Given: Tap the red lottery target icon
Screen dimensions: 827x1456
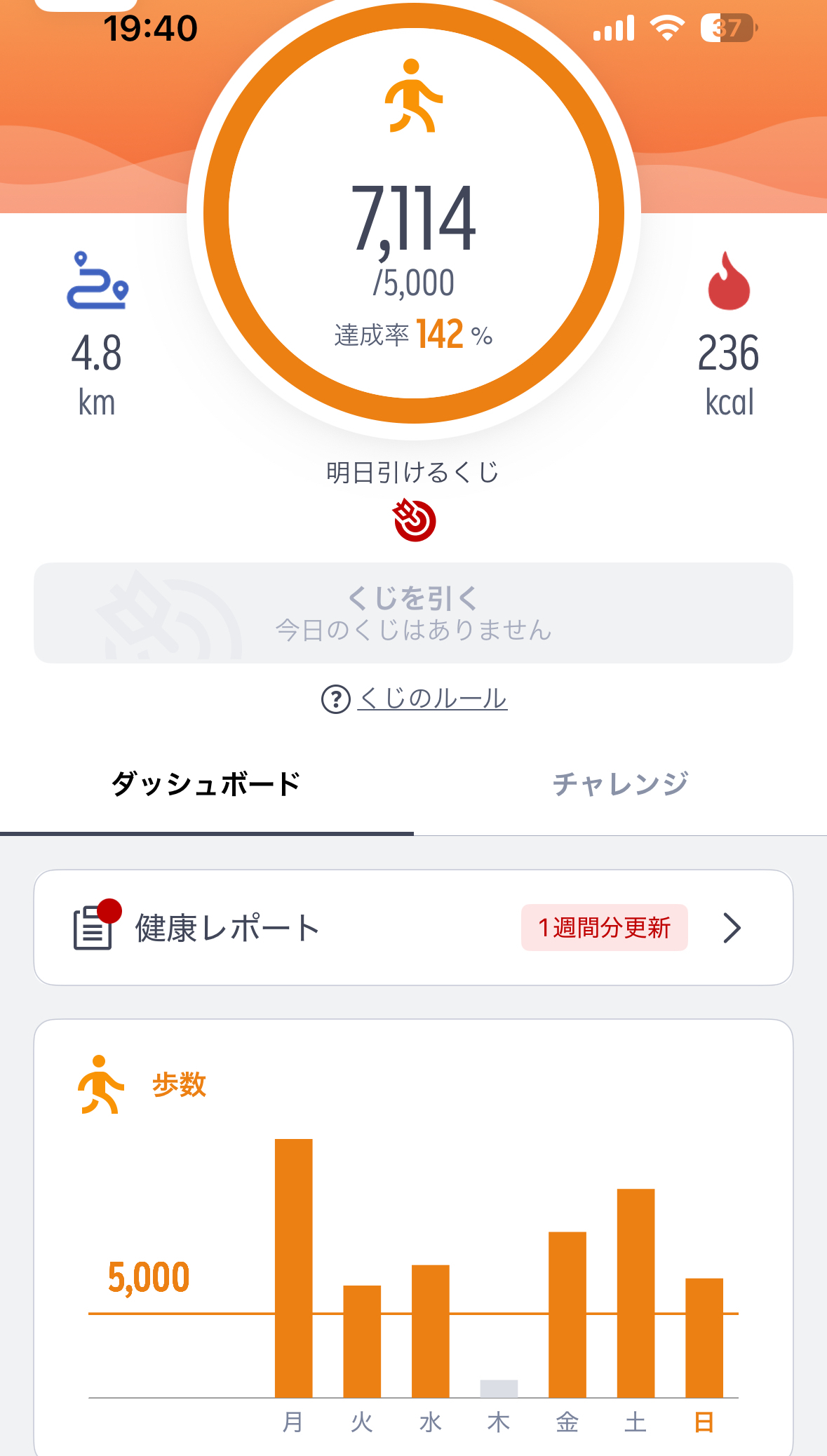Looking at the screenshot, I should click(x=415, y=520).
